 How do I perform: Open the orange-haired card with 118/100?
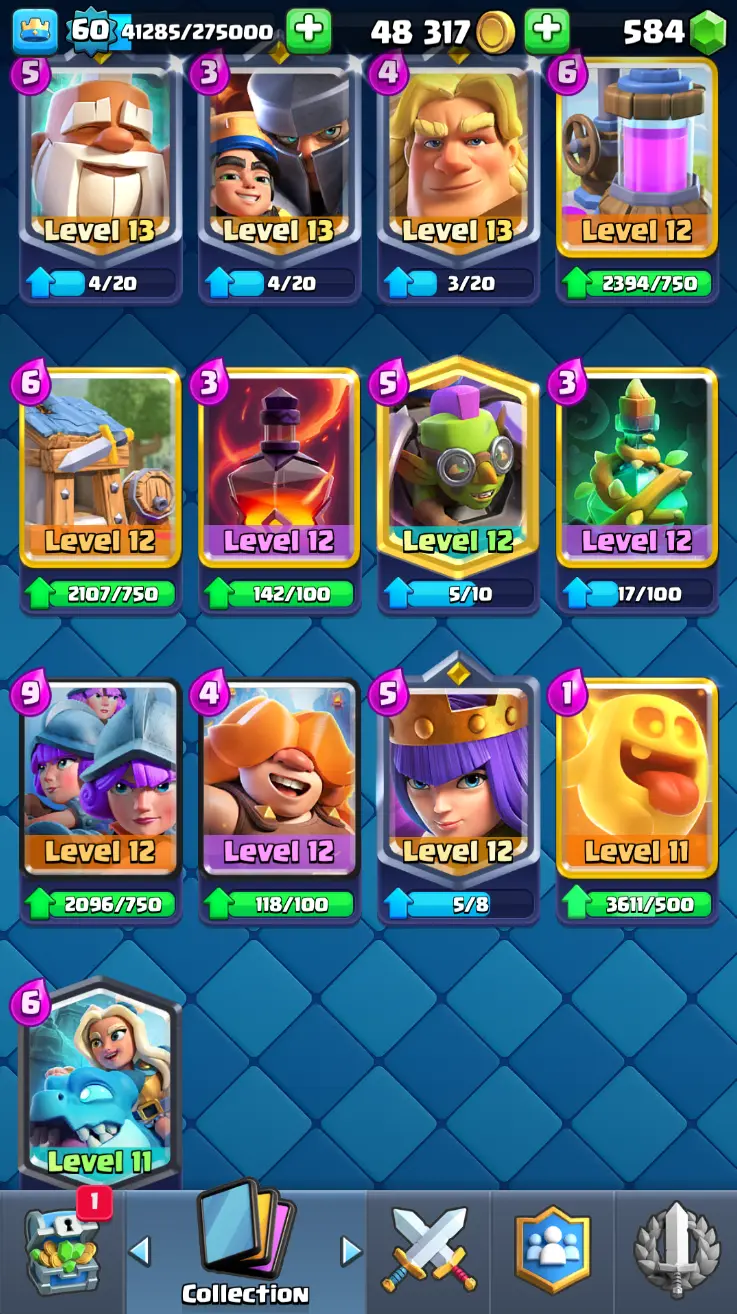point(279,780)
